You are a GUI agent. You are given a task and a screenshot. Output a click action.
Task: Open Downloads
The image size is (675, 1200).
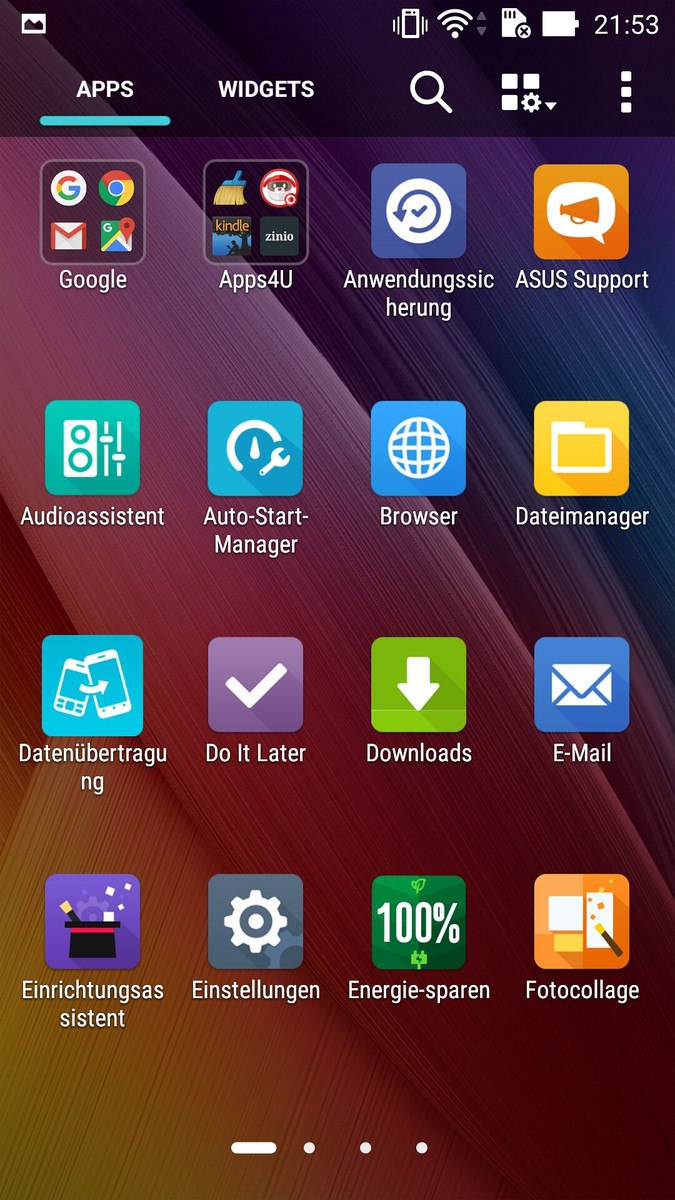point(418,685)
